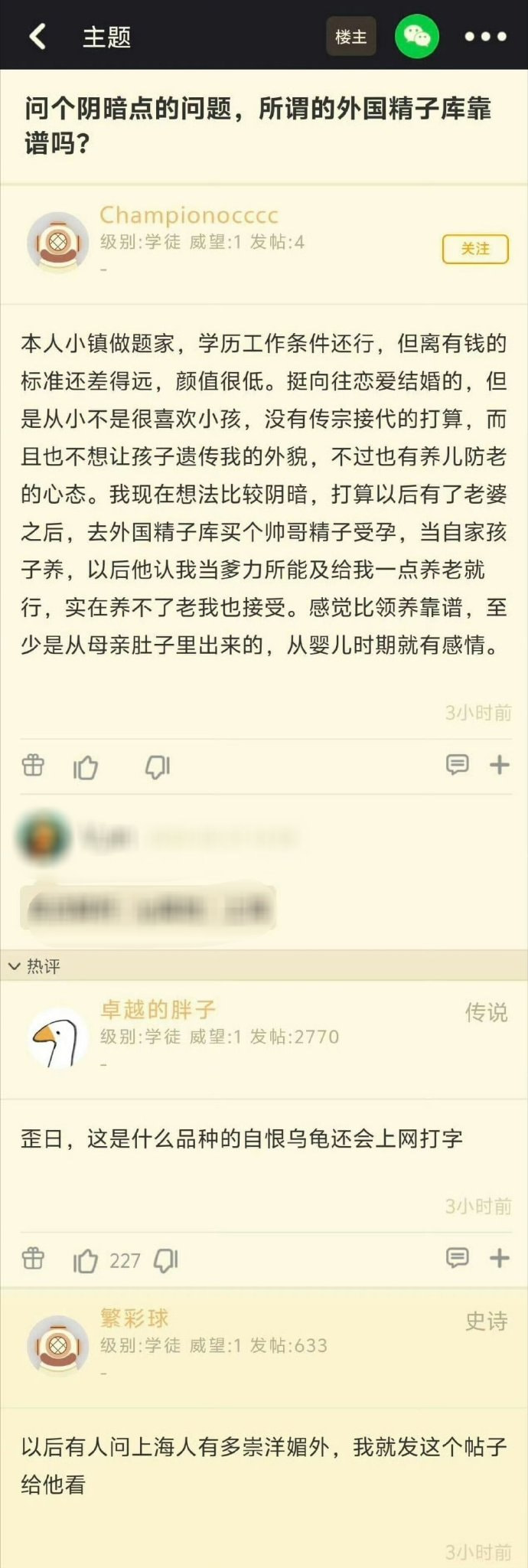
Task: Like the original post by Championocccc
Action: tap(85, 766)
